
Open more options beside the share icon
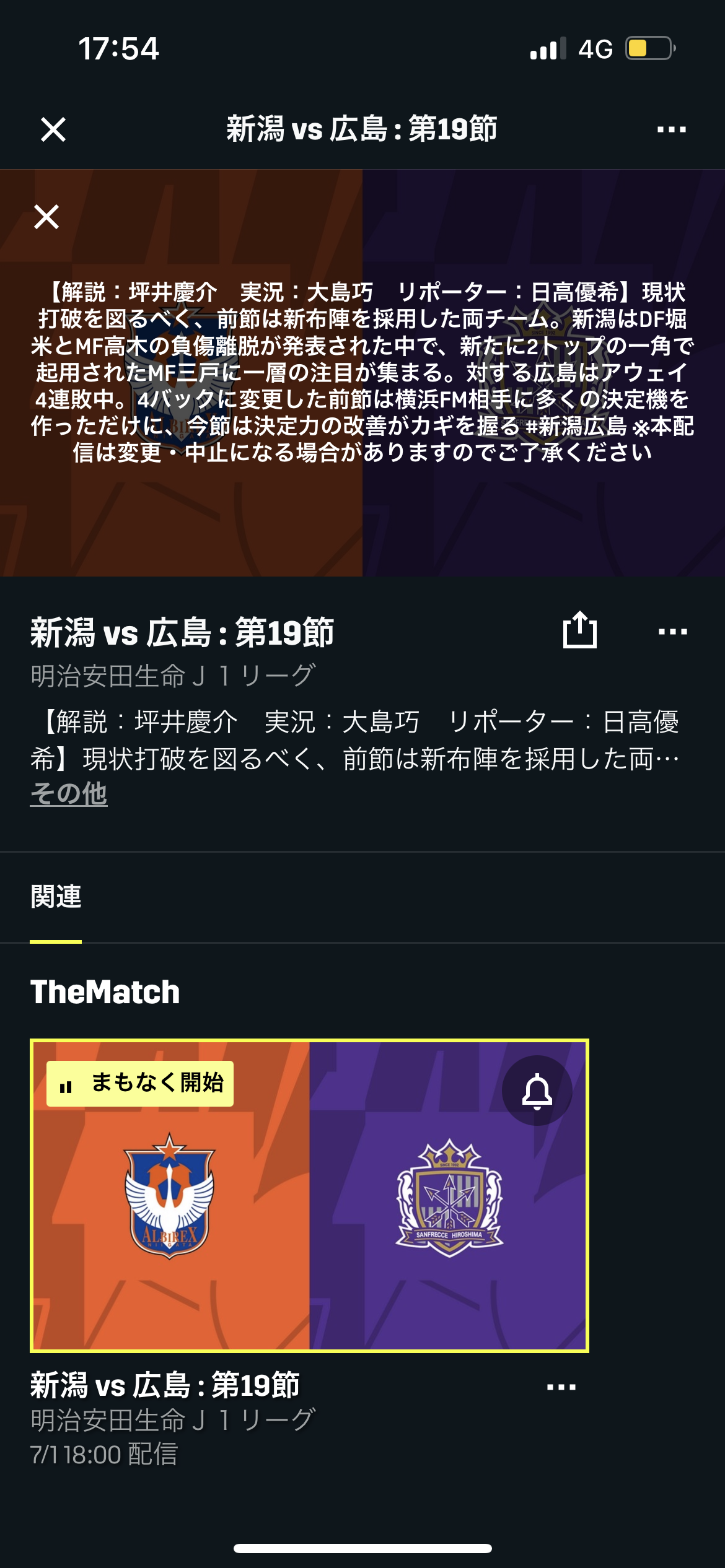(672, 632)
